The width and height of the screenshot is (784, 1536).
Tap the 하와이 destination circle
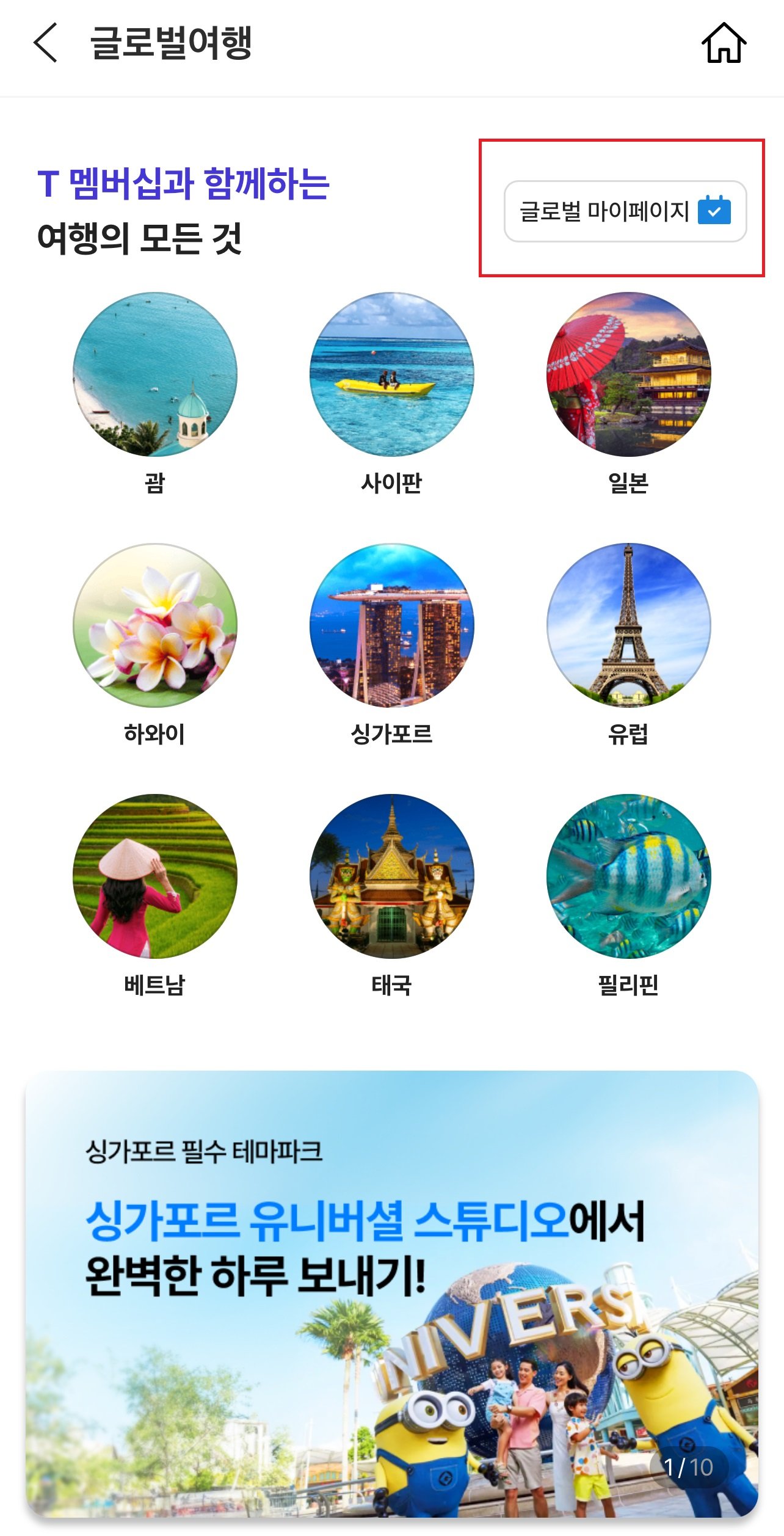[x=155, y=625]
